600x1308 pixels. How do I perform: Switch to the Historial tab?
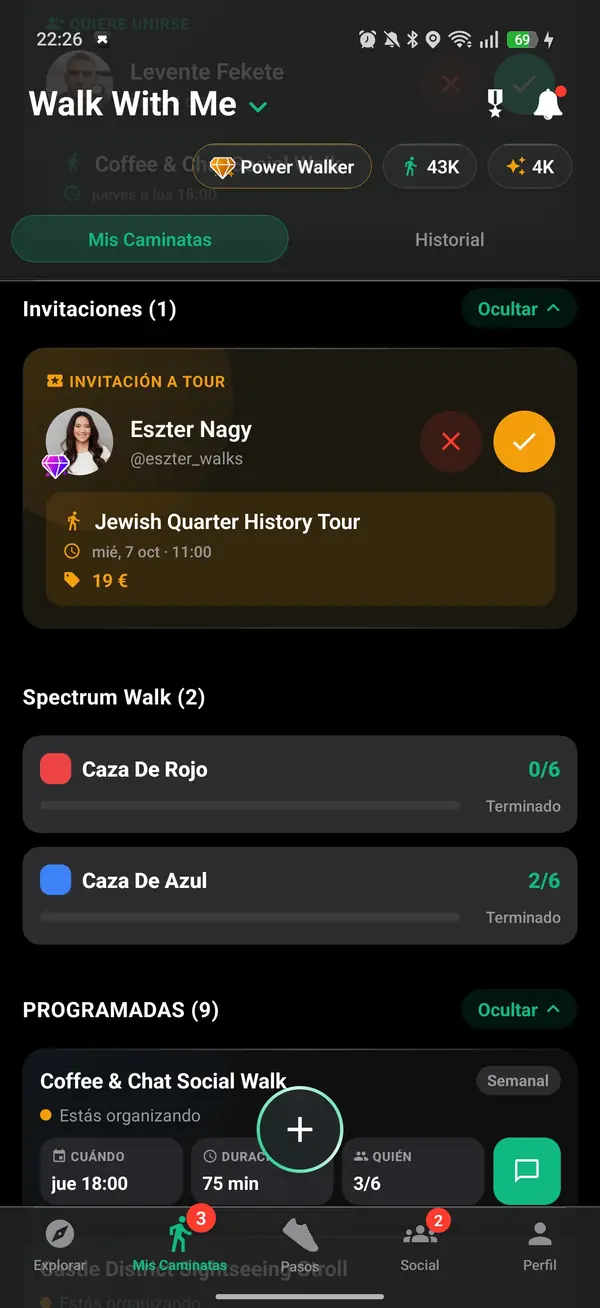[449, 240]
